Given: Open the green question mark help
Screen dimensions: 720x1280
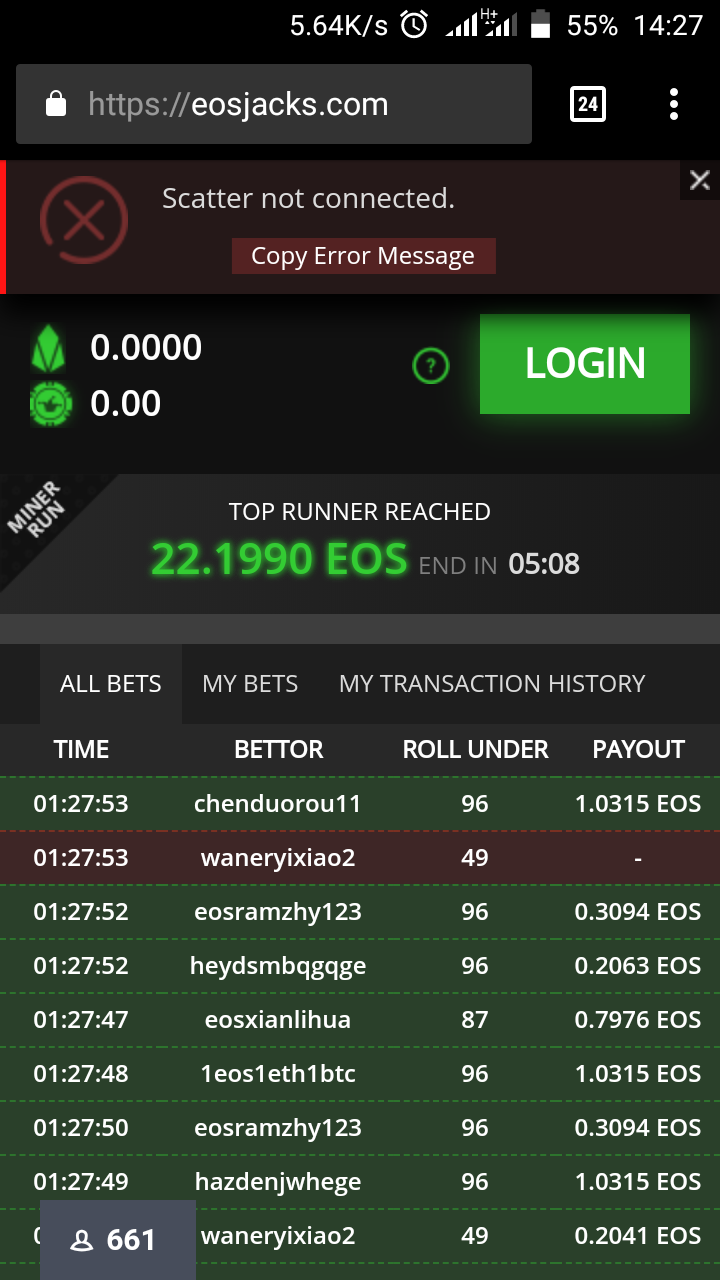Looking at the screenshot, I should click(x=431, y=366).
